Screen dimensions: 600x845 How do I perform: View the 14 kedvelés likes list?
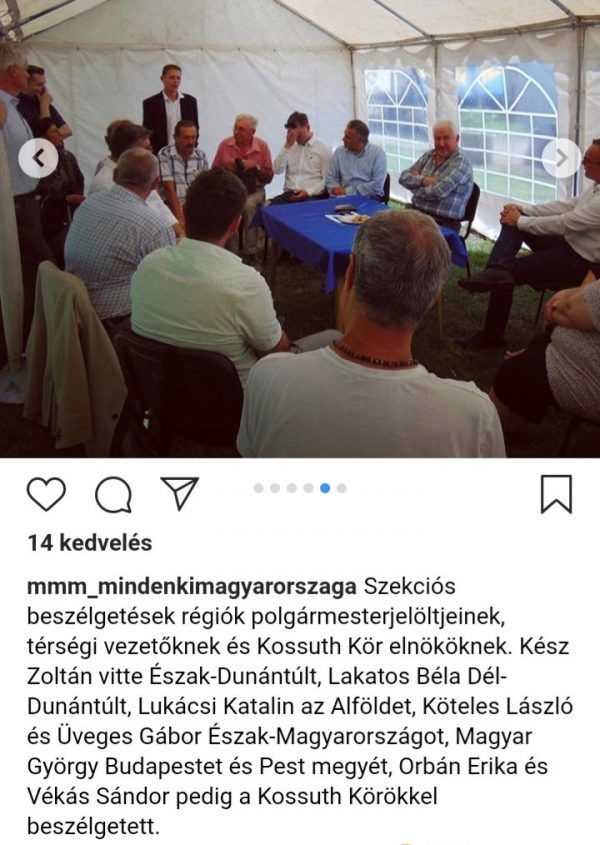tap(90, 543)
